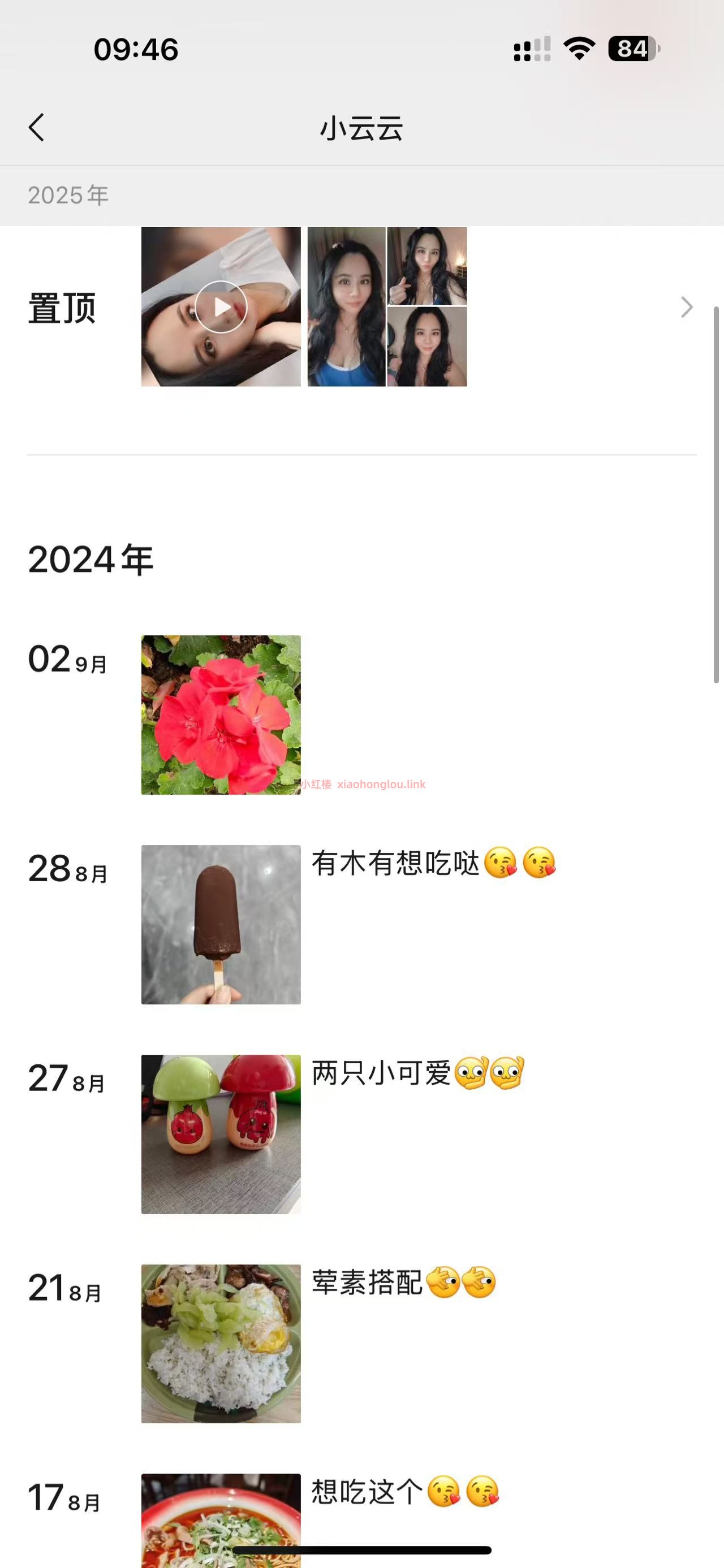Open the pinned section with the right chevron
Viewport: 724px width, 1568px height.
686,307
